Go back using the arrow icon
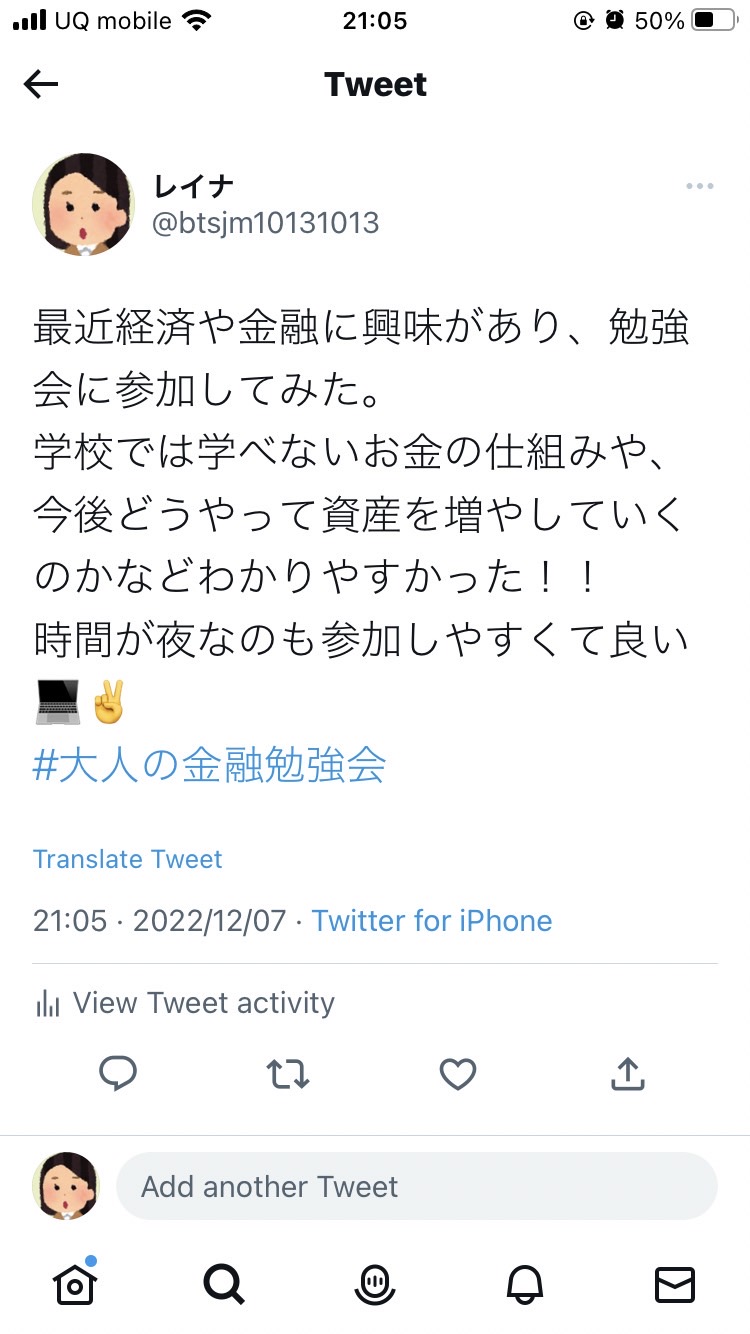Image resolution: width=750 pixels, height=1334 pixels. (x=41, y=85)
